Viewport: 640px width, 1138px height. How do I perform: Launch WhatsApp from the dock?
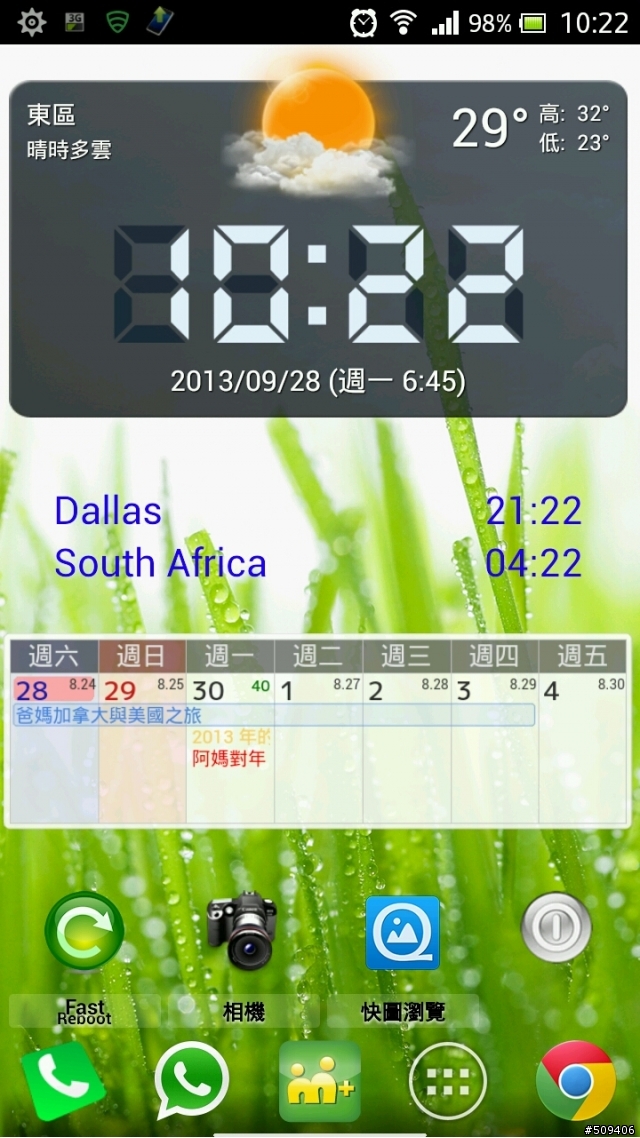point(192,1080)
